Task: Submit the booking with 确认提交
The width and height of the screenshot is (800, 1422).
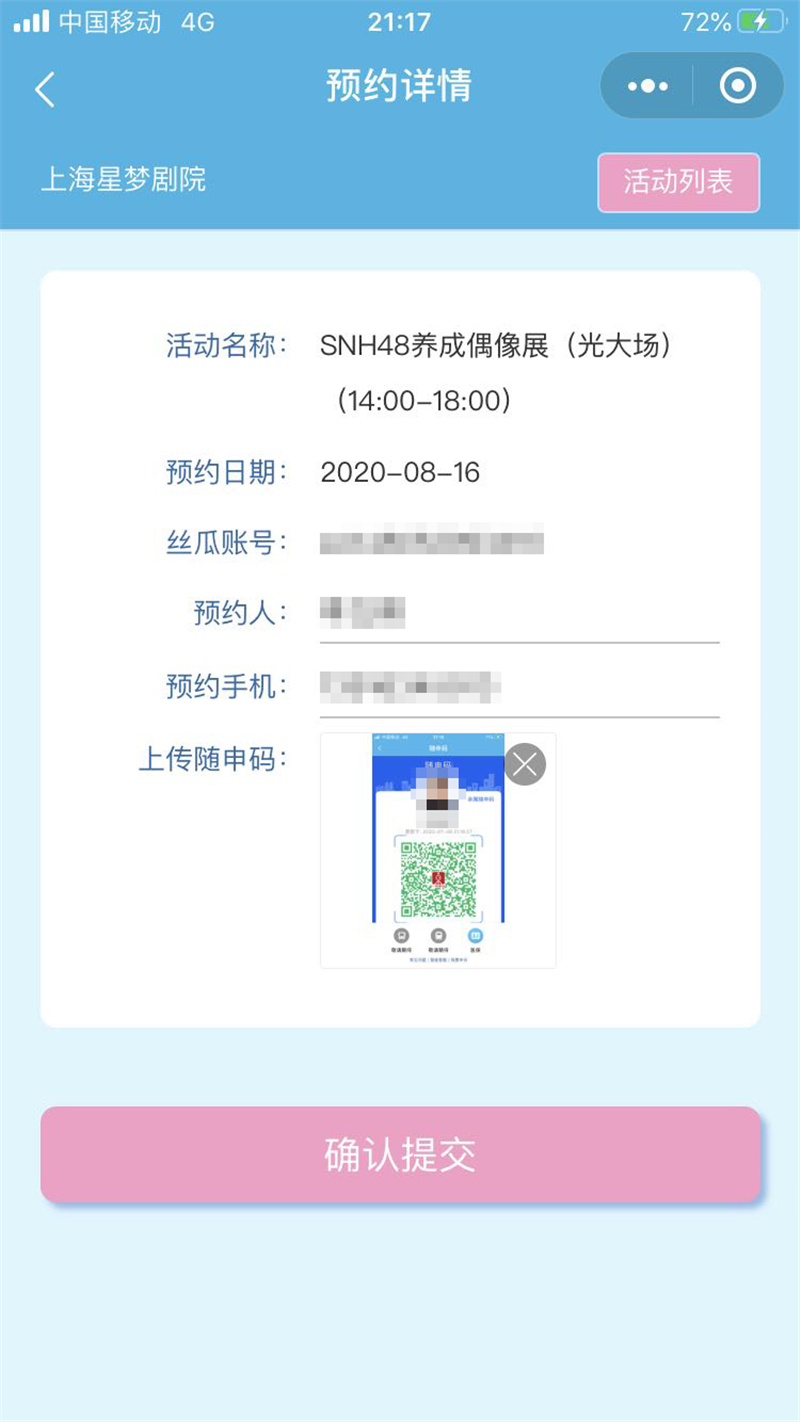Action: coord(400,1154)
